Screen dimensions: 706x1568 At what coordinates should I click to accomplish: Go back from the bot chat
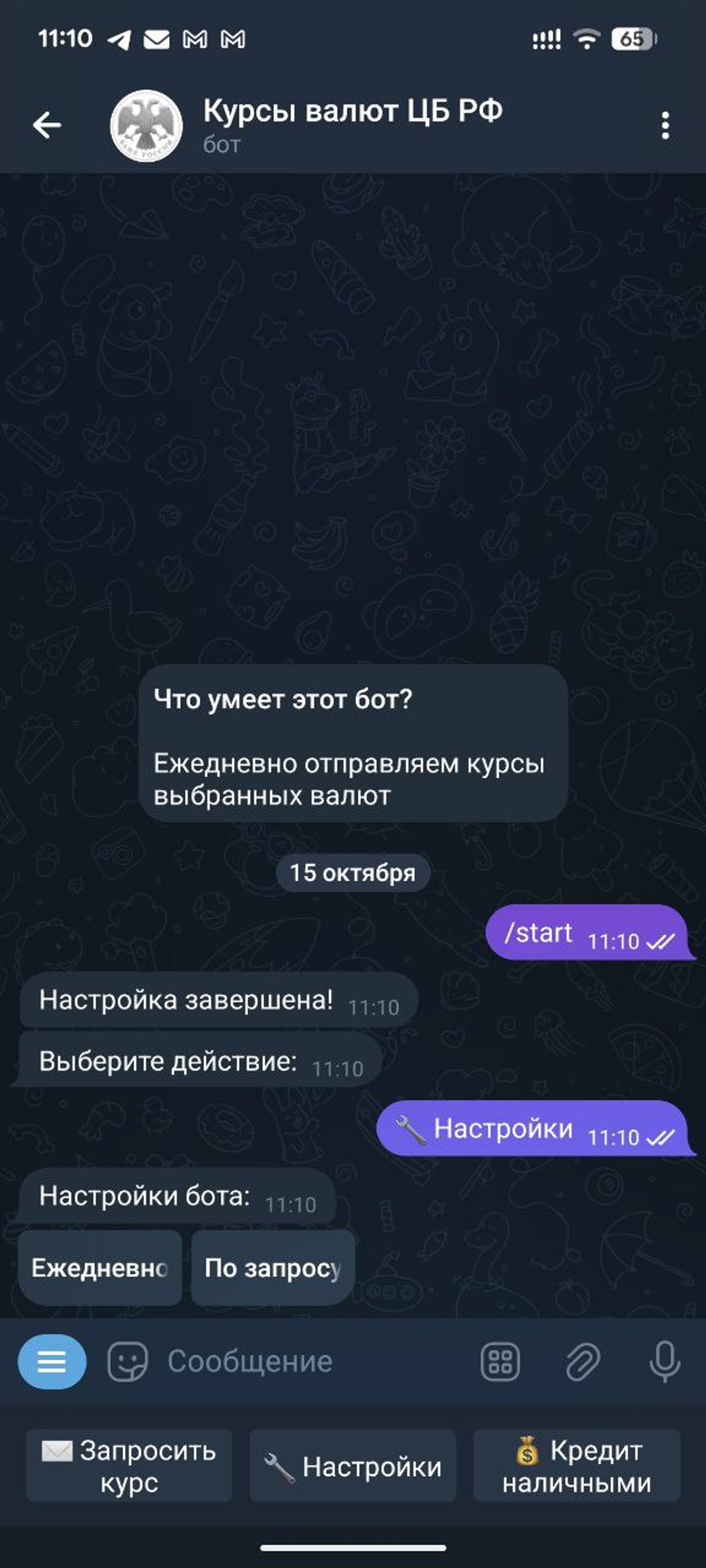coord(47,125)
